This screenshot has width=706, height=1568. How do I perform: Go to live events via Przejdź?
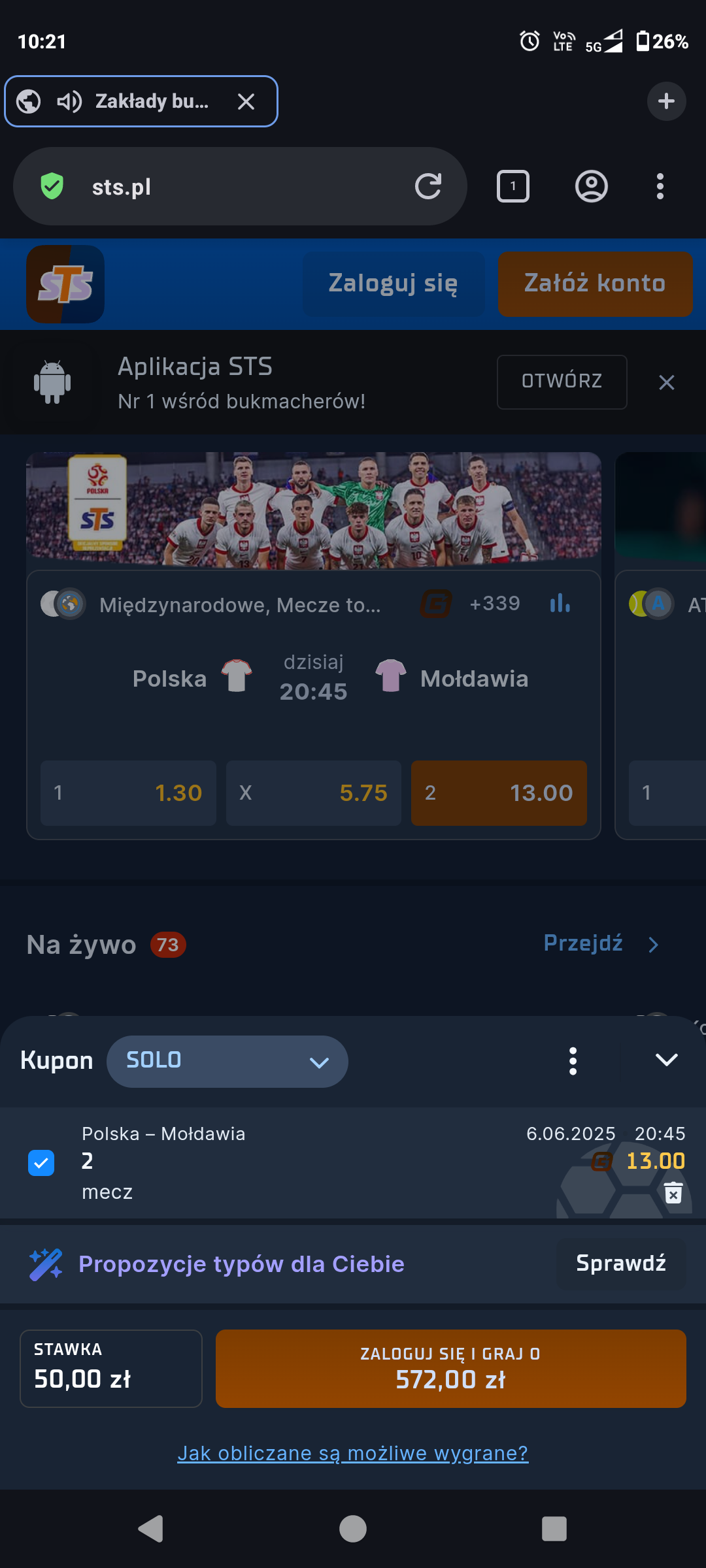pyautogui.click(x=601, y=943)
